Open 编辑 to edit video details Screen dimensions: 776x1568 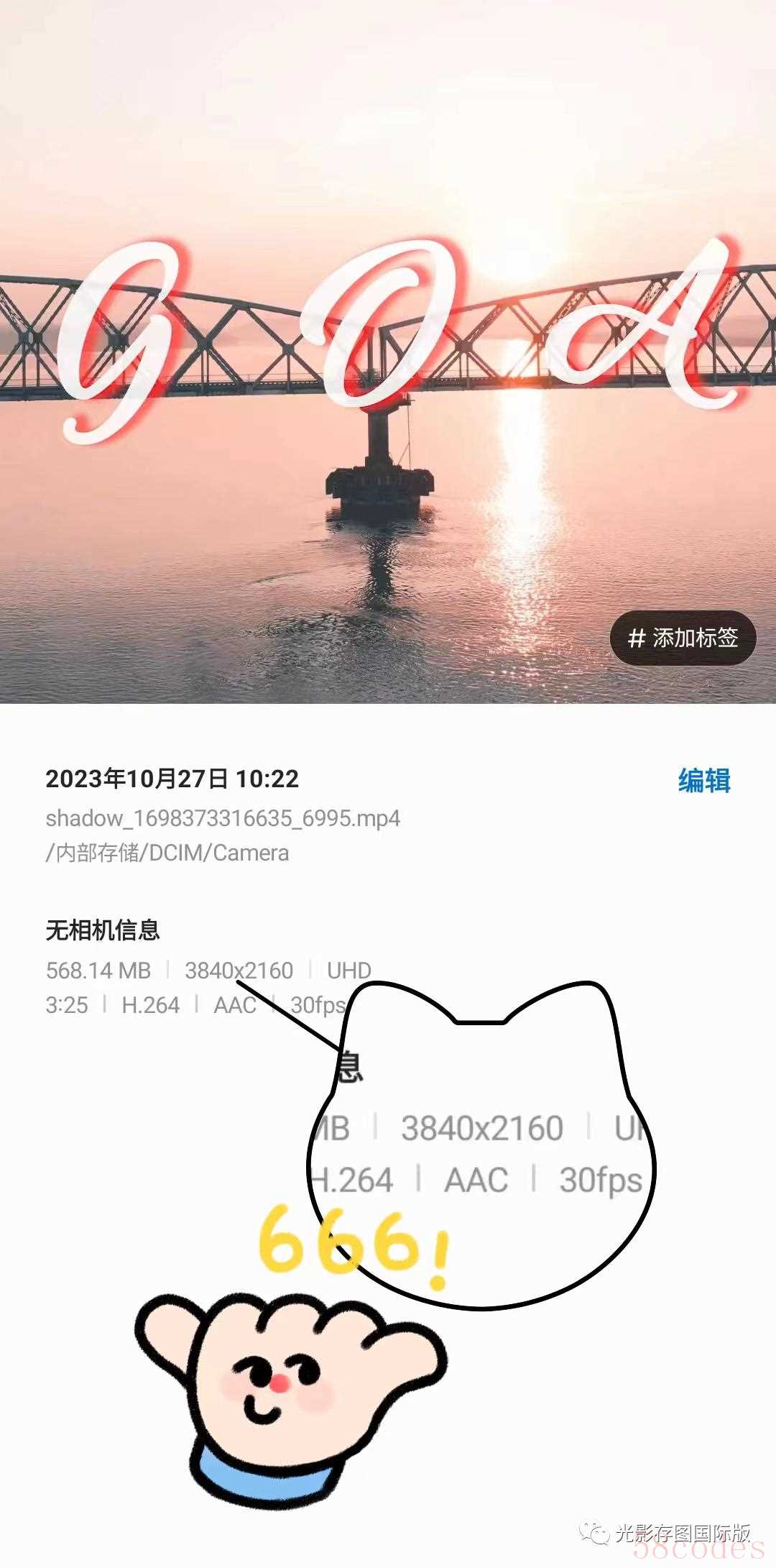coord(704,781)
